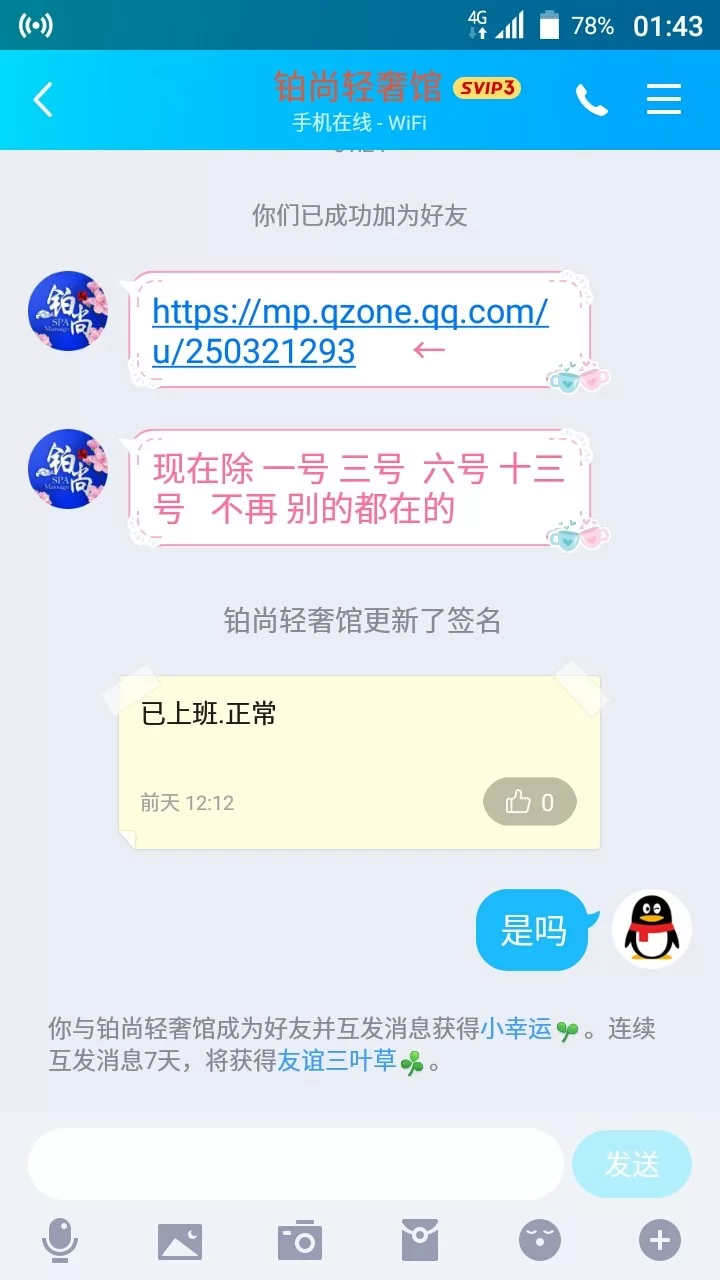Start a voice call with 铂尚轻奢馆
The height and width of the screenshot is (1280, 720).
pyautogui.click(x=591, y=100)
